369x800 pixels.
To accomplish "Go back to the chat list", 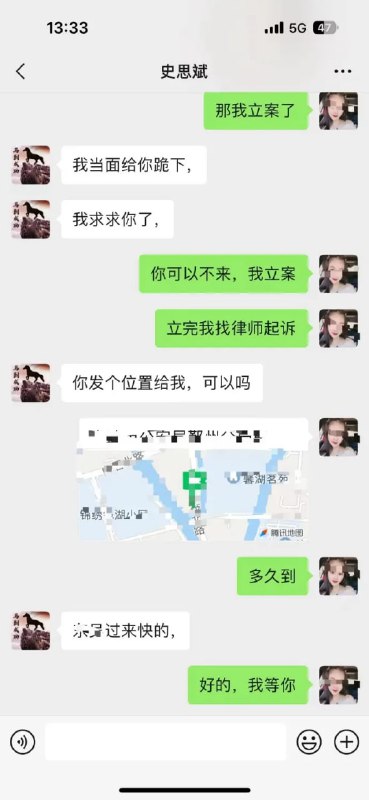I will [20, 72].
